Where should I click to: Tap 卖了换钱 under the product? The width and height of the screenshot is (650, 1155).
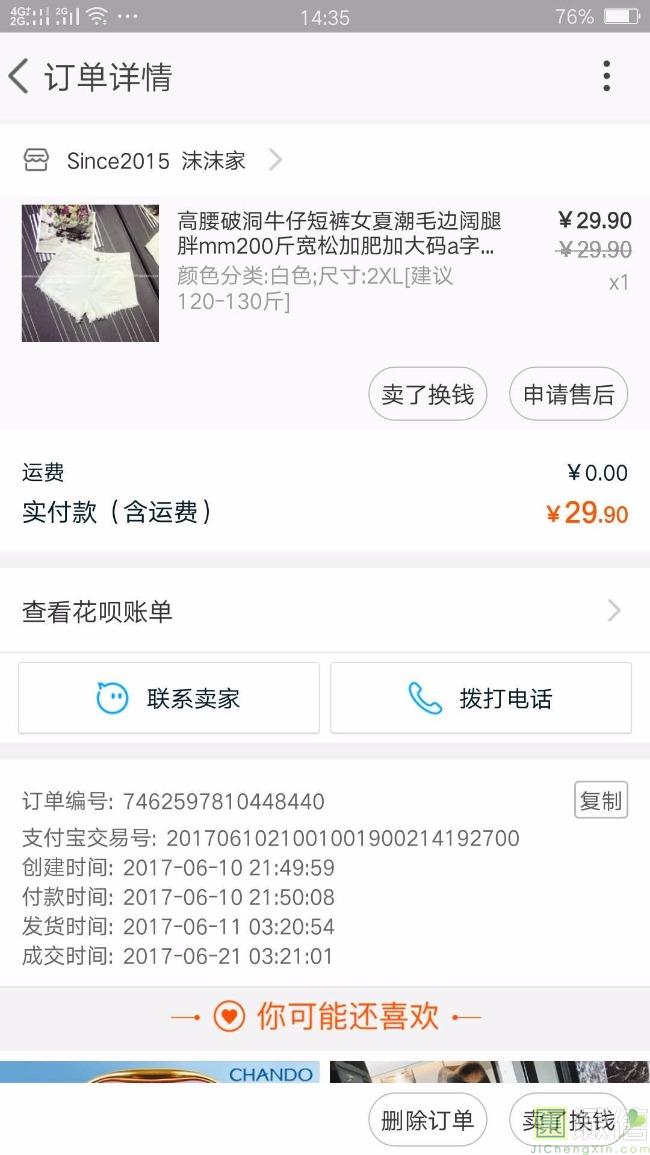[427, 395]
